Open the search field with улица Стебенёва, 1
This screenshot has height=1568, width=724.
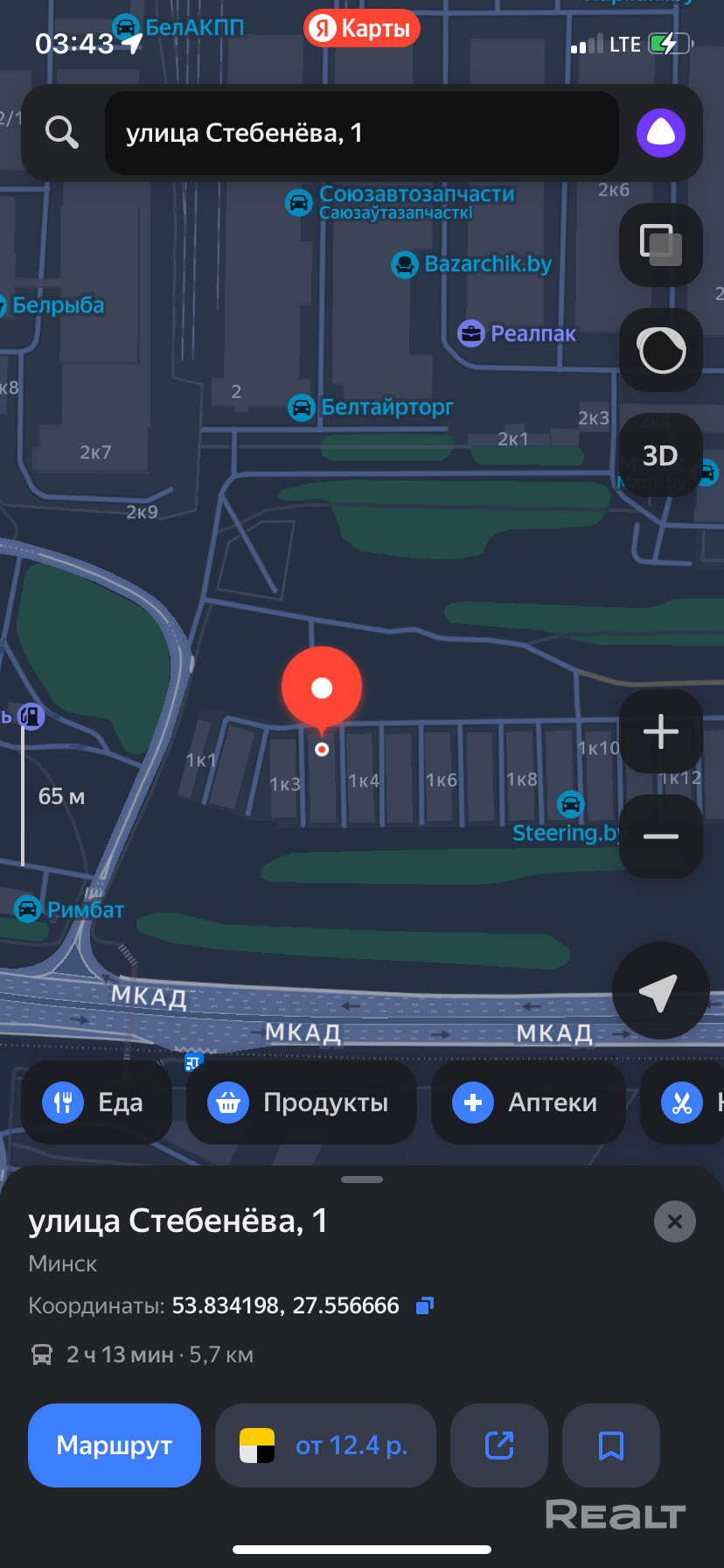[x=360, y=133]
